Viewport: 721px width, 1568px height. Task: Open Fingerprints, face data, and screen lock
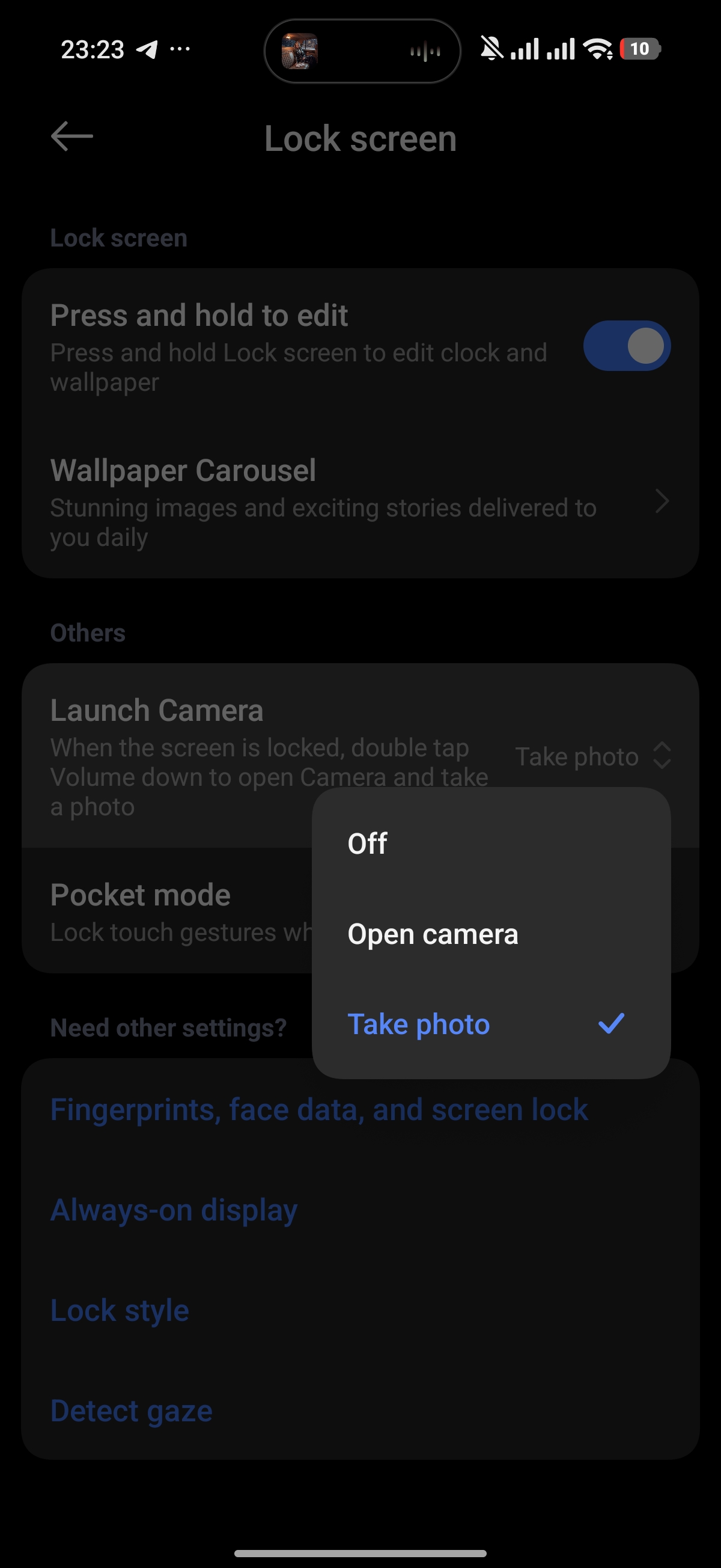pos(319,1110)
